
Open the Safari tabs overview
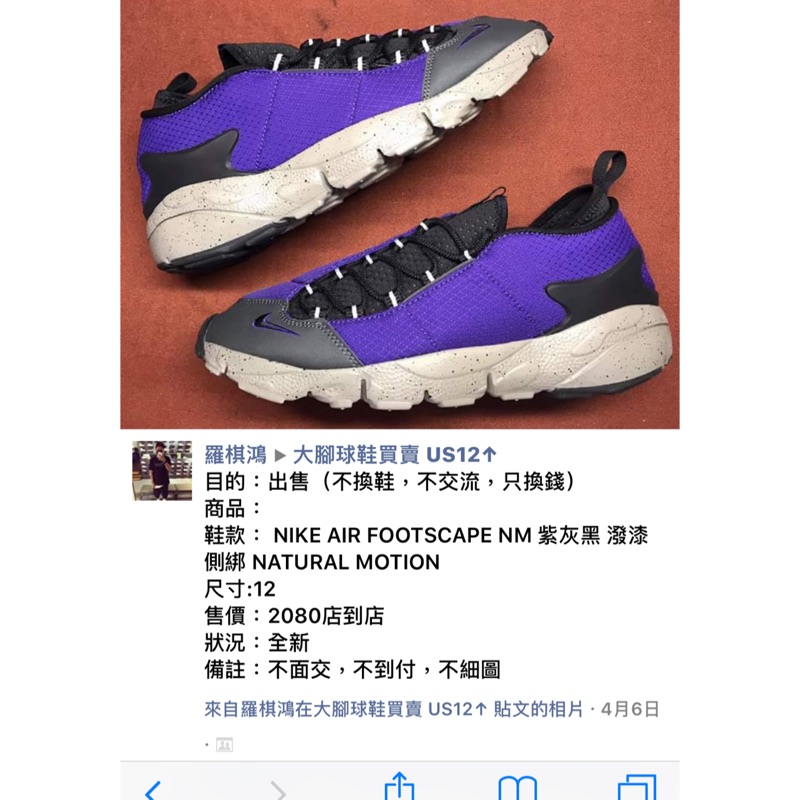[x=636, y=787]
